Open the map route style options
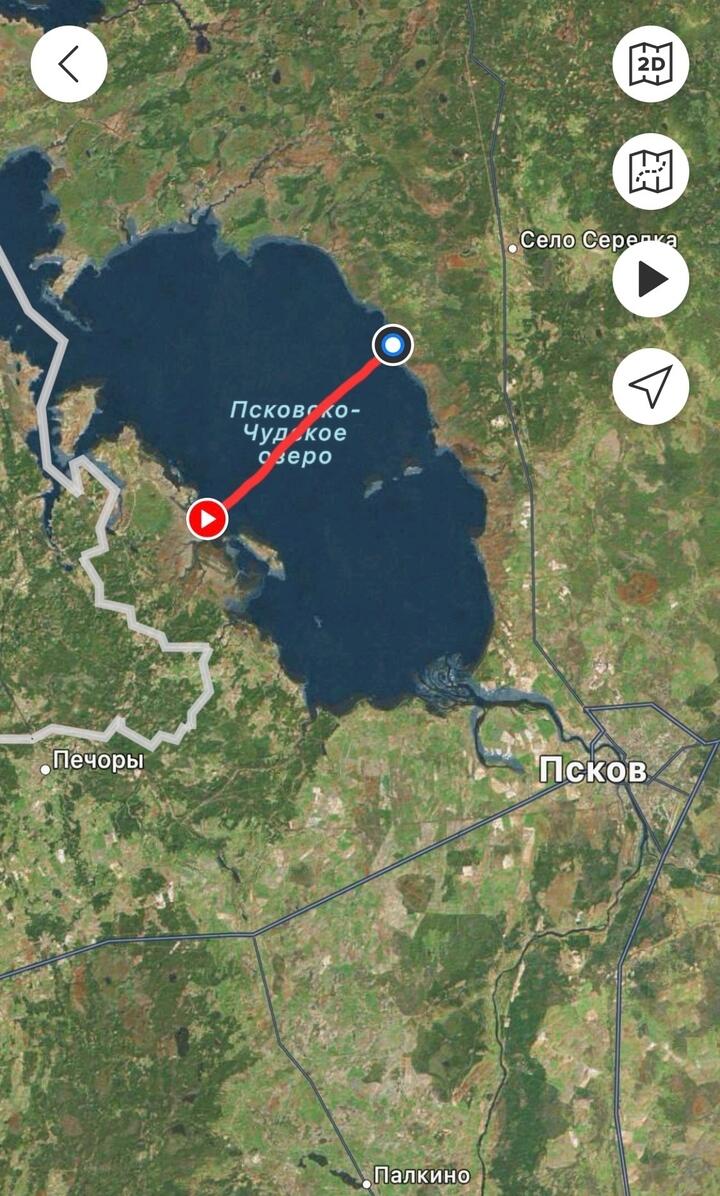 pyautogui.click(x=651, y=171)
